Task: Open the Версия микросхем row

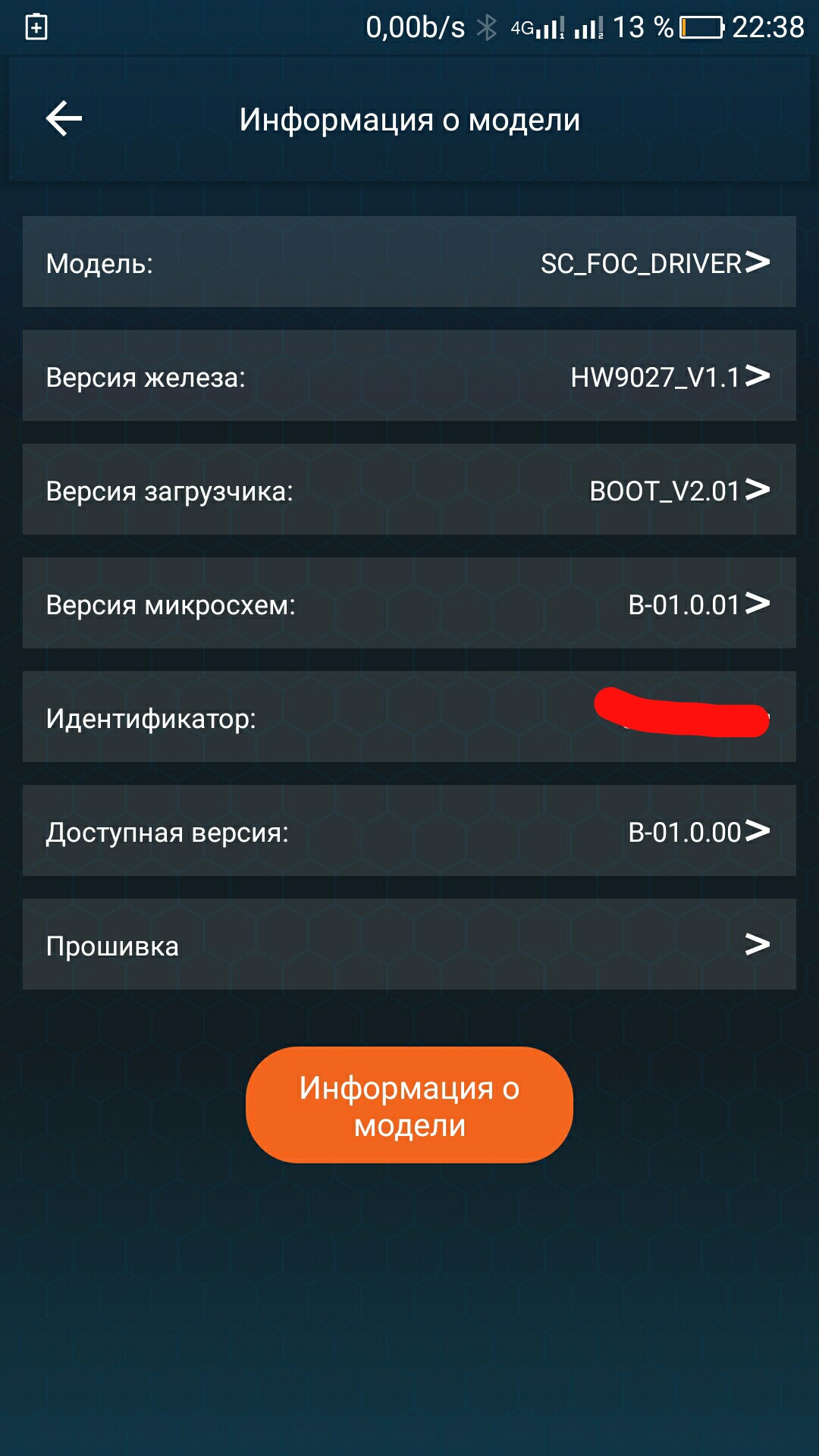Action: pos(409,603)
